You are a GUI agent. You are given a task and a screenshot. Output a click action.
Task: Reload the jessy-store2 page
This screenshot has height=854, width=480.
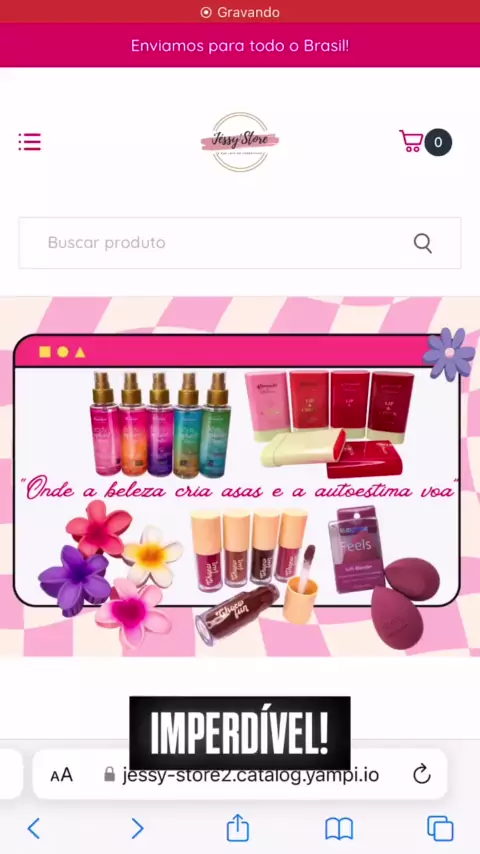tap(422, 774)
